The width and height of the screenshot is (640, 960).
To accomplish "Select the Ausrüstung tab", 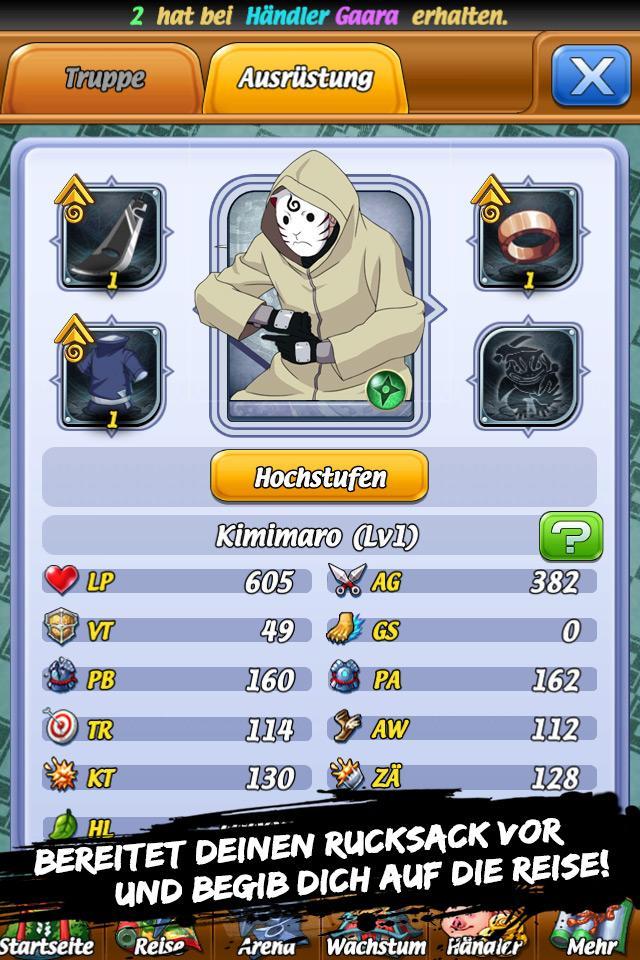I will (x=305, y=78).
